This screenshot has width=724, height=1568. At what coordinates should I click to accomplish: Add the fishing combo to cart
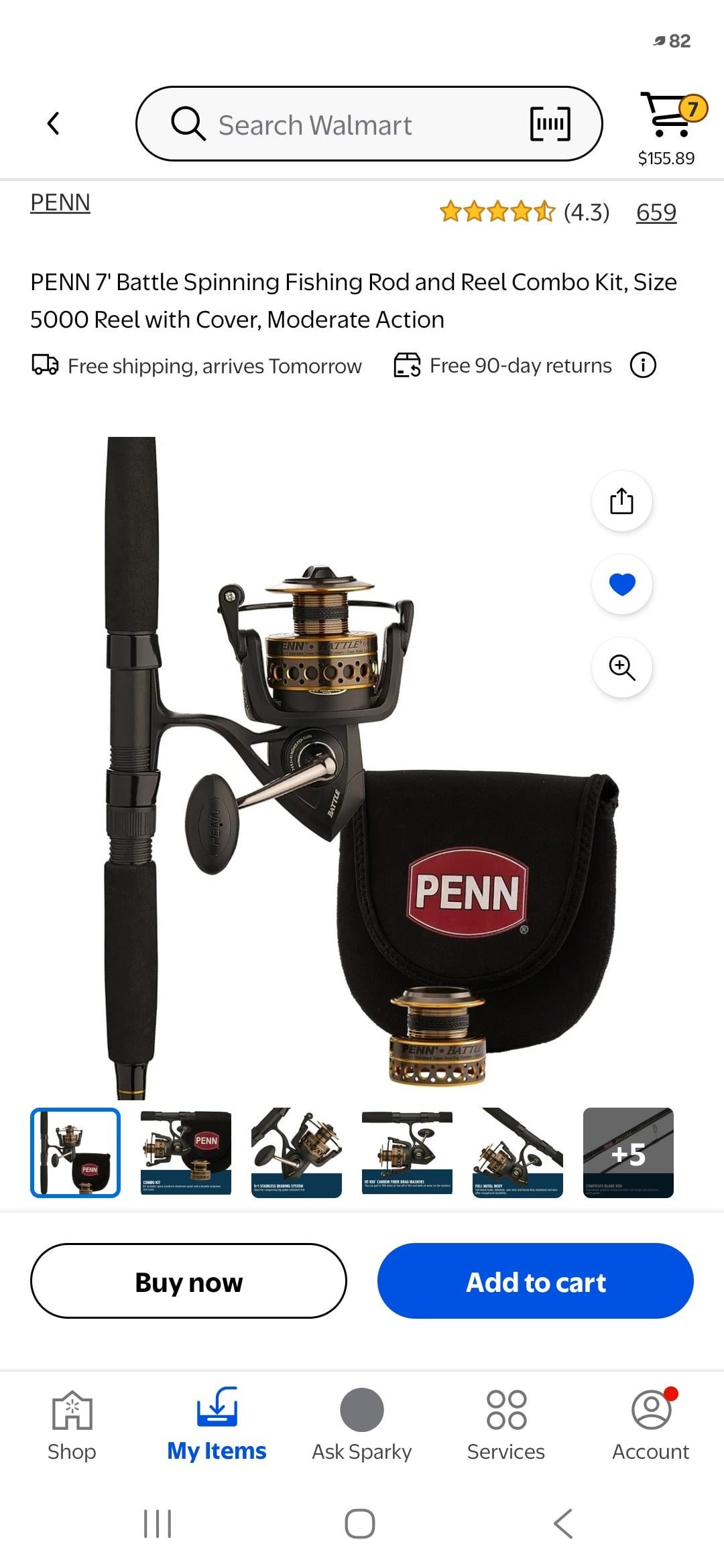coord(535,1281)
